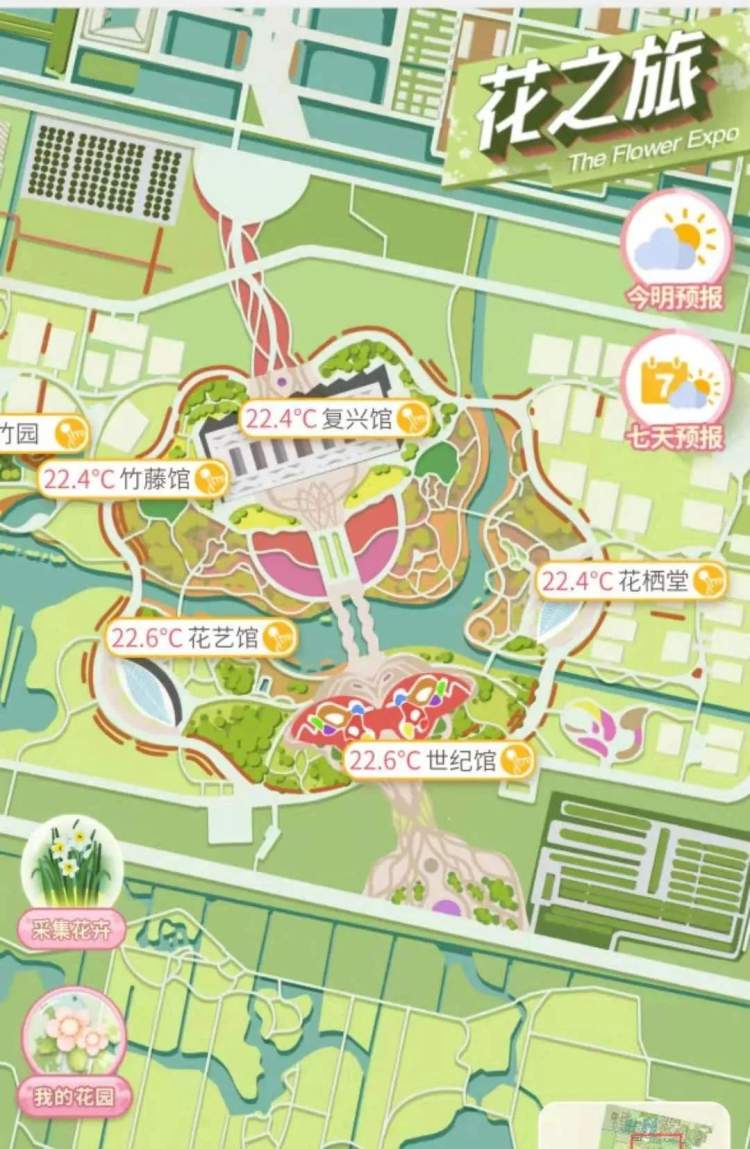Open the 七天预报 seven-day forecast

click(x=676, y=390)
